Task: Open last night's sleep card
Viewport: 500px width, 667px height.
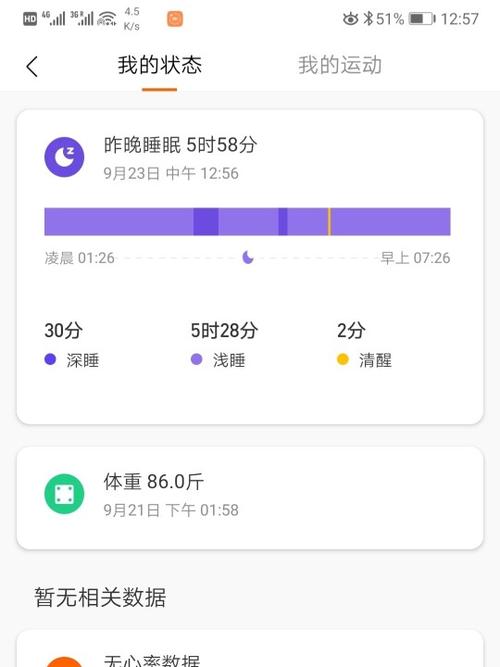Action: (250, 267)
